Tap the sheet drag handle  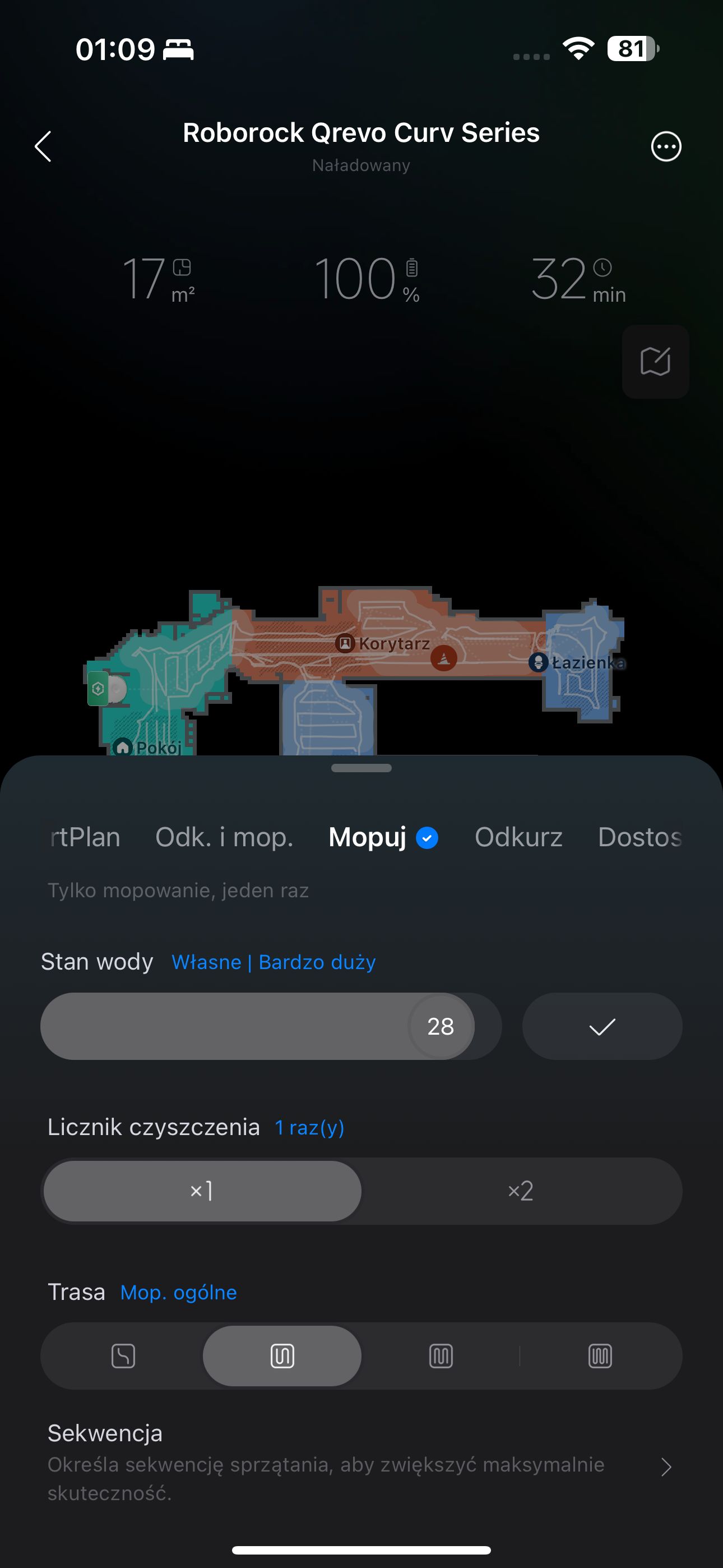(x=361, y=768)
